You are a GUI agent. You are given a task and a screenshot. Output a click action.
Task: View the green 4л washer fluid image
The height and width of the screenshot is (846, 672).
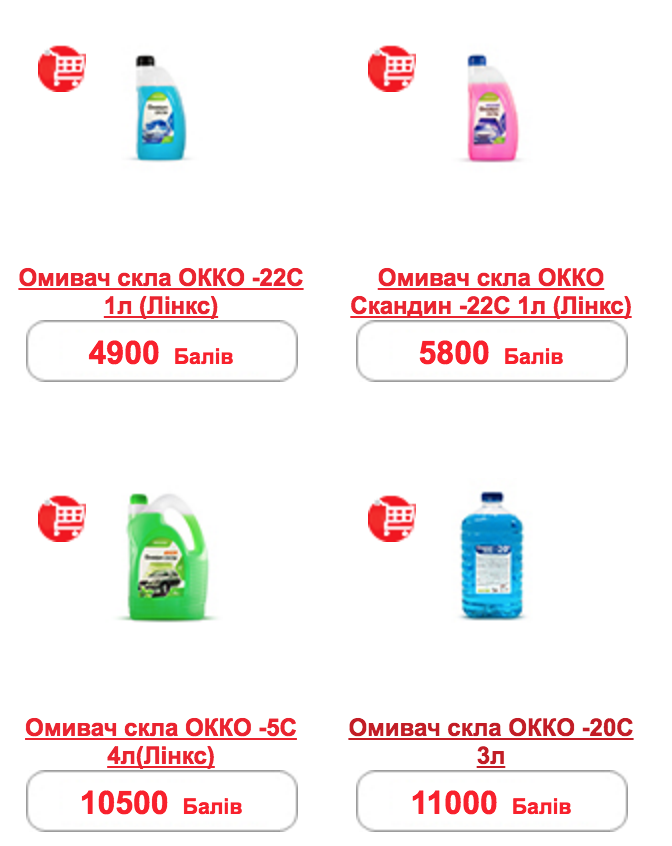160,558
